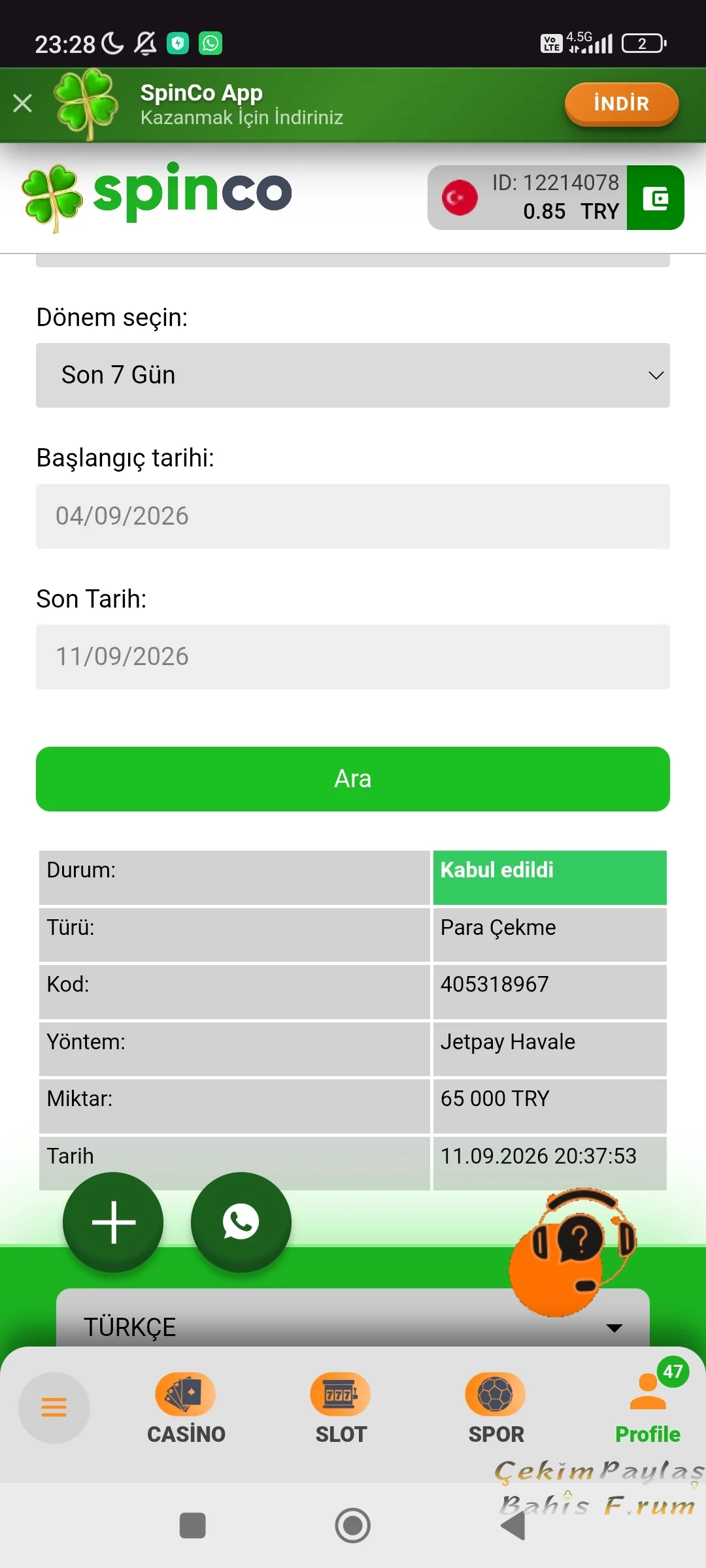Open the round plus floating button
The image size is (706, 1568).
[113, 1222]
